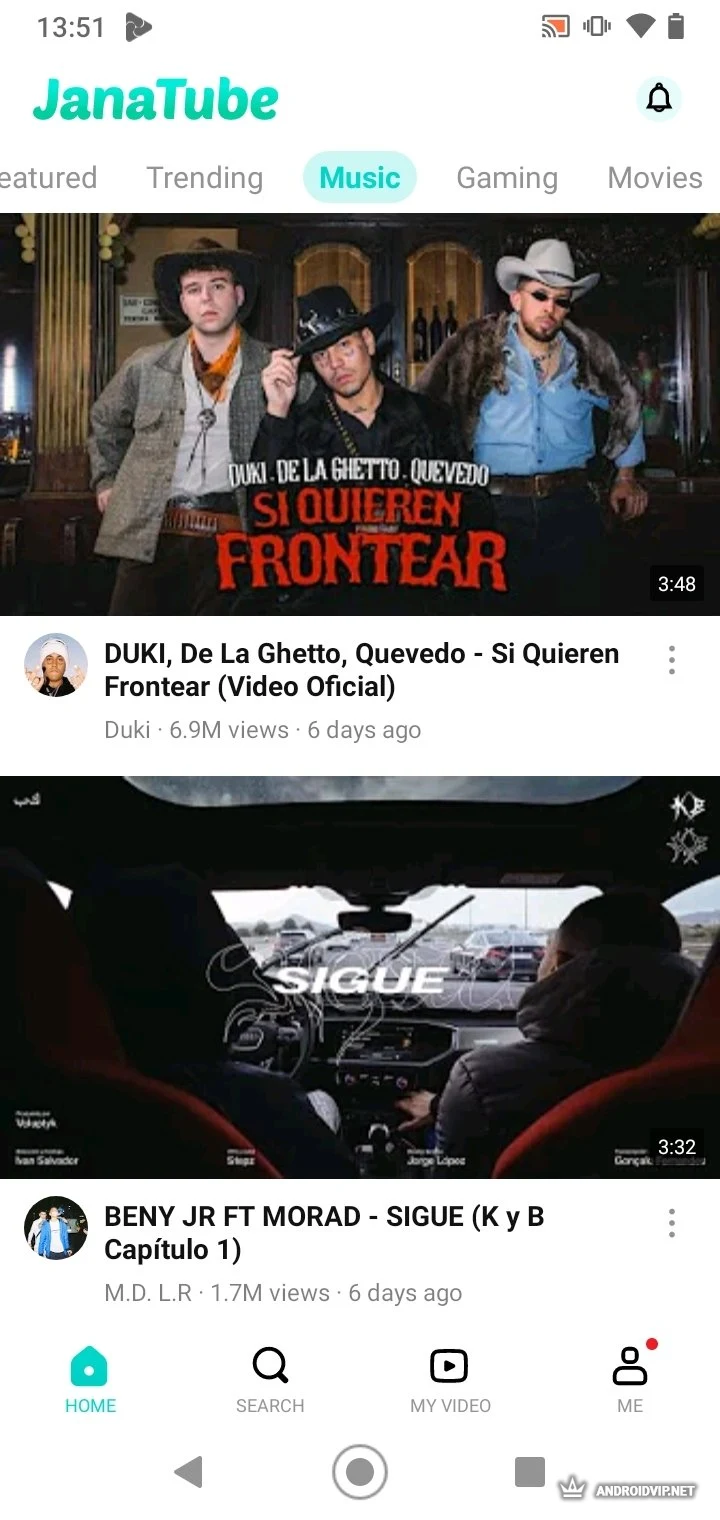This screenshot has height=1520, width=720.
Task: Open the notifications bell
Action: (659, 98)
